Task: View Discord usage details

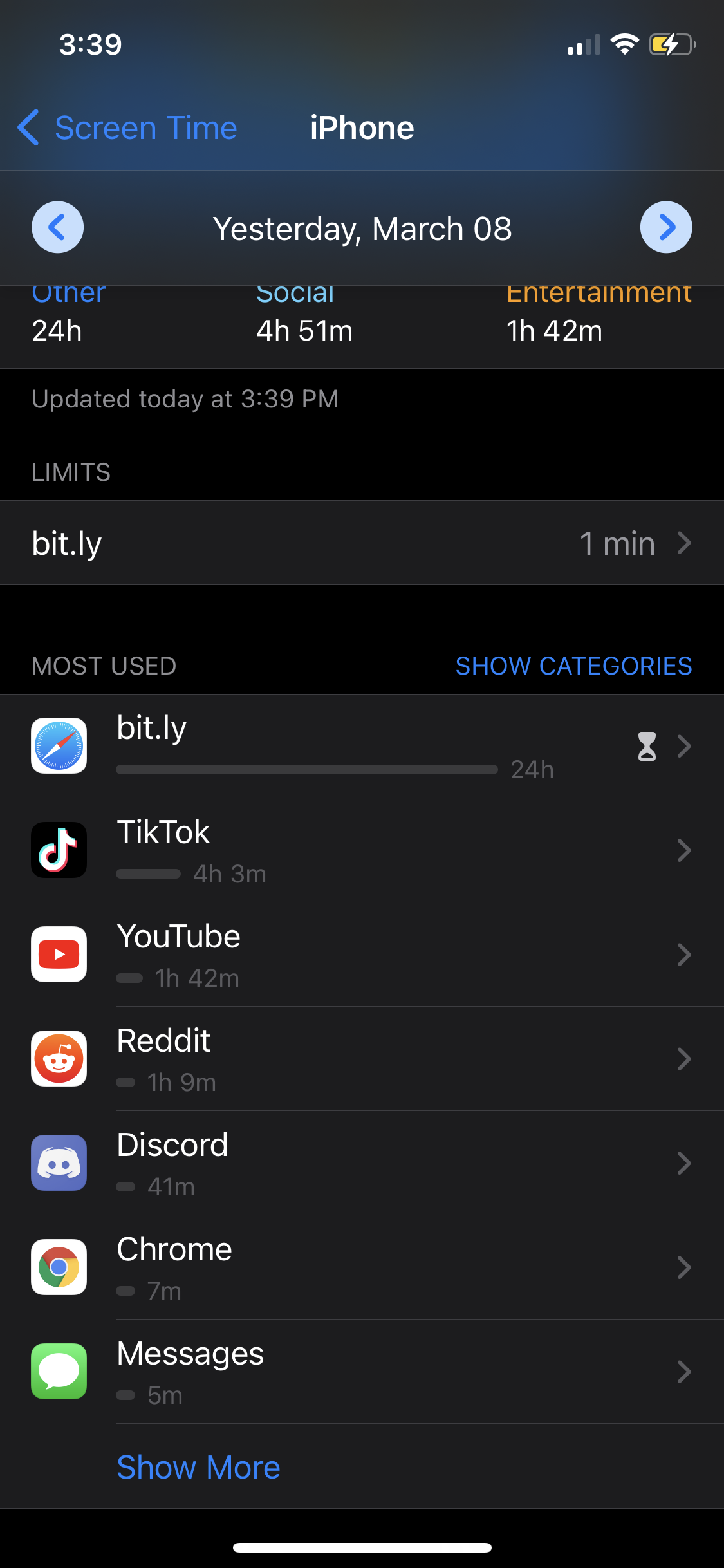Action: click(362, 1164)
